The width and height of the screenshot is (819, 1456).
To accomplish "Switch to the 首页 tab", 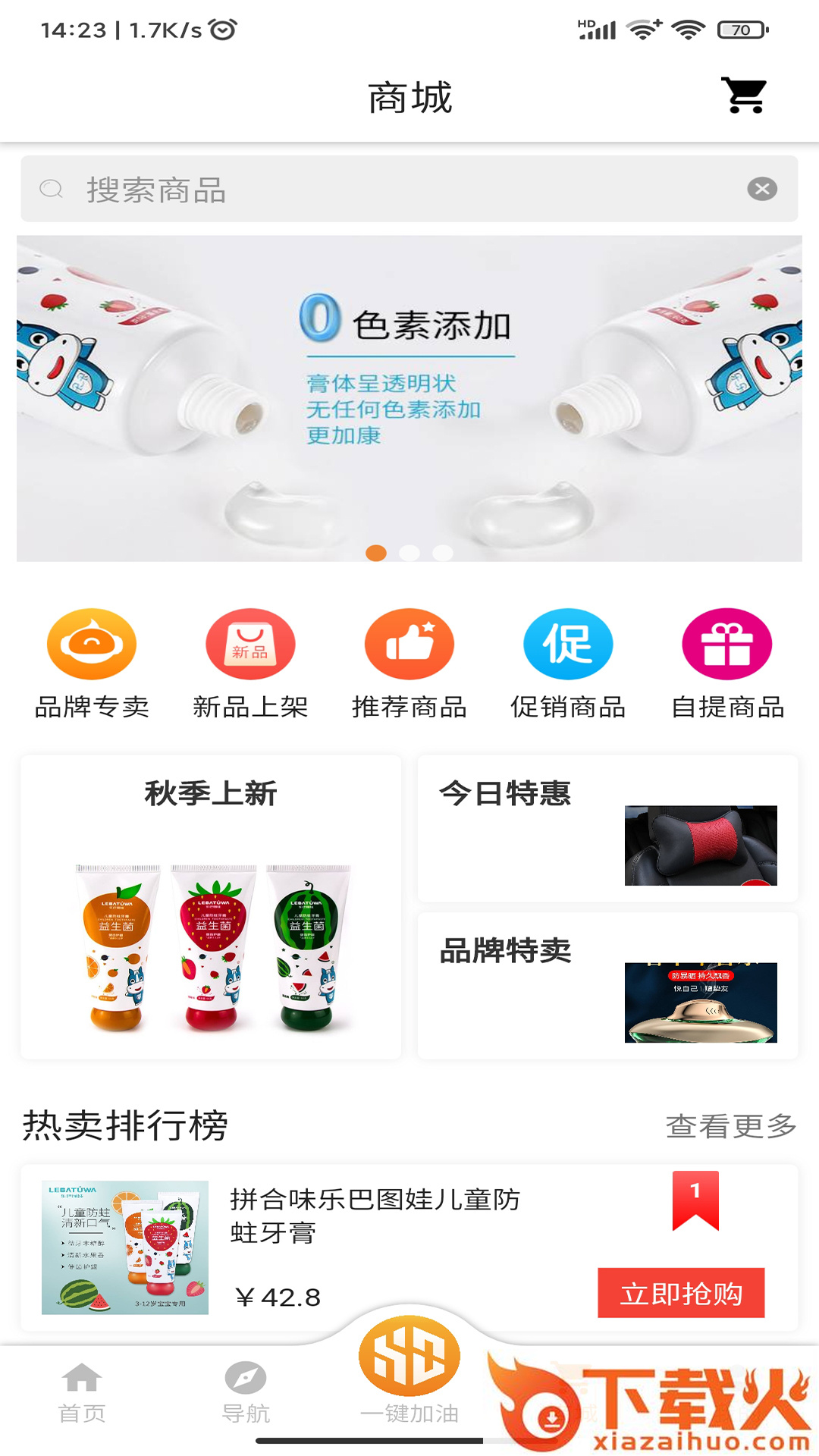I will pyautogui.click(x=82, y=1392).
